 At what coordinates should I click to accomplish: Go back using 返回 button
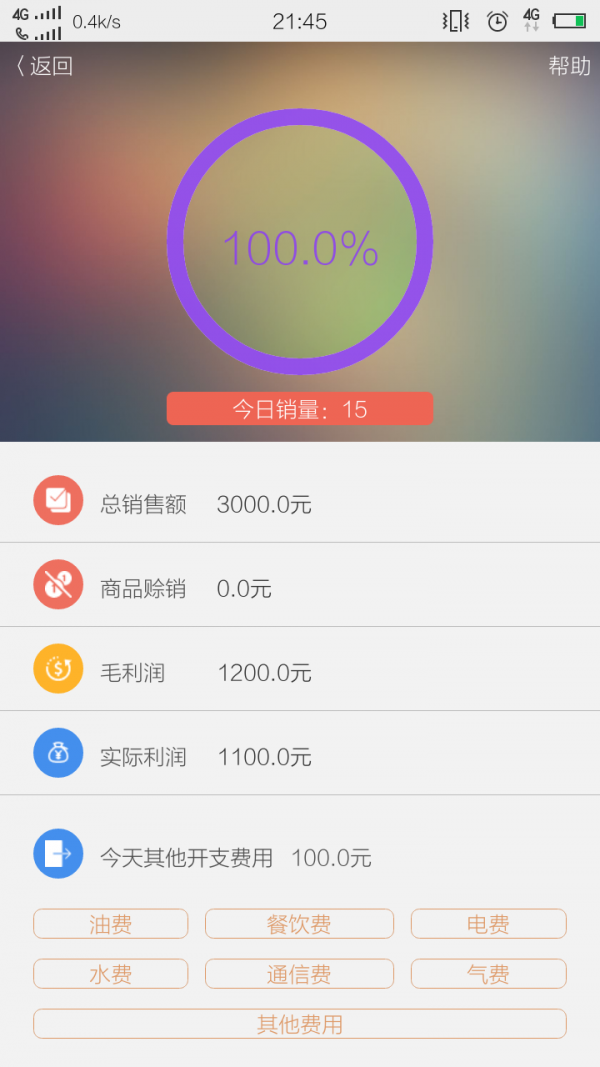45,67
